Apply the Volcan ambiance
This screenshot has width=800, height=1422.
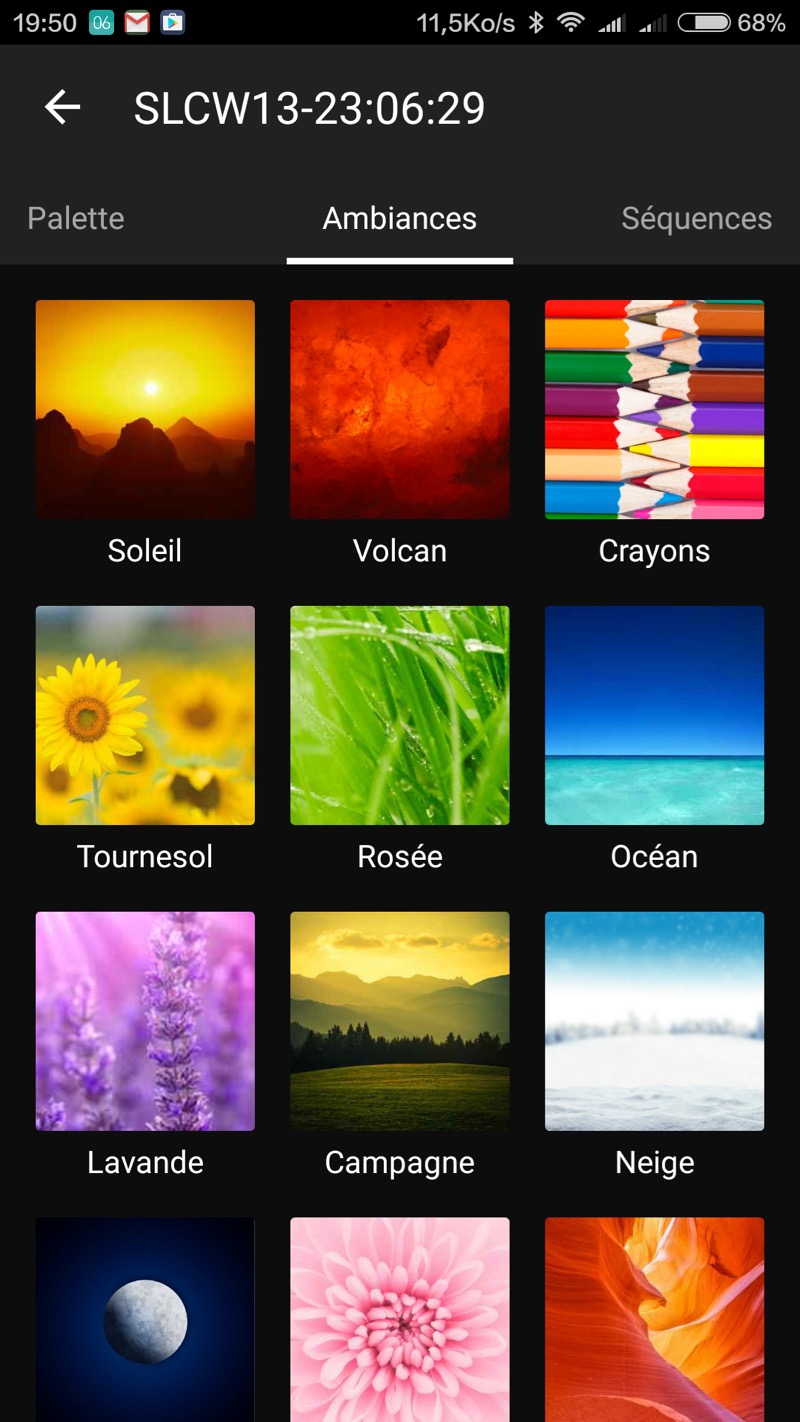(400, 410)
